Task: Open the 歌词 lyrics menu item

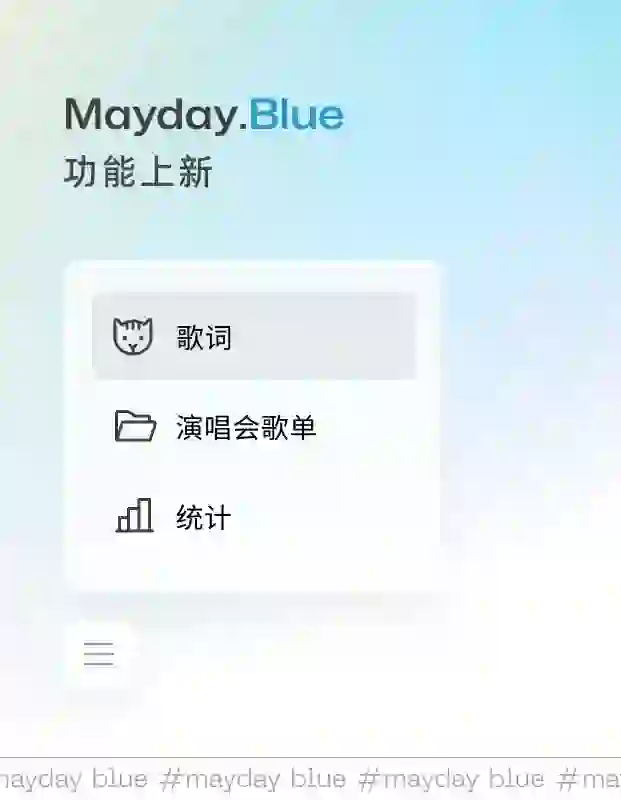Action: 253,337
